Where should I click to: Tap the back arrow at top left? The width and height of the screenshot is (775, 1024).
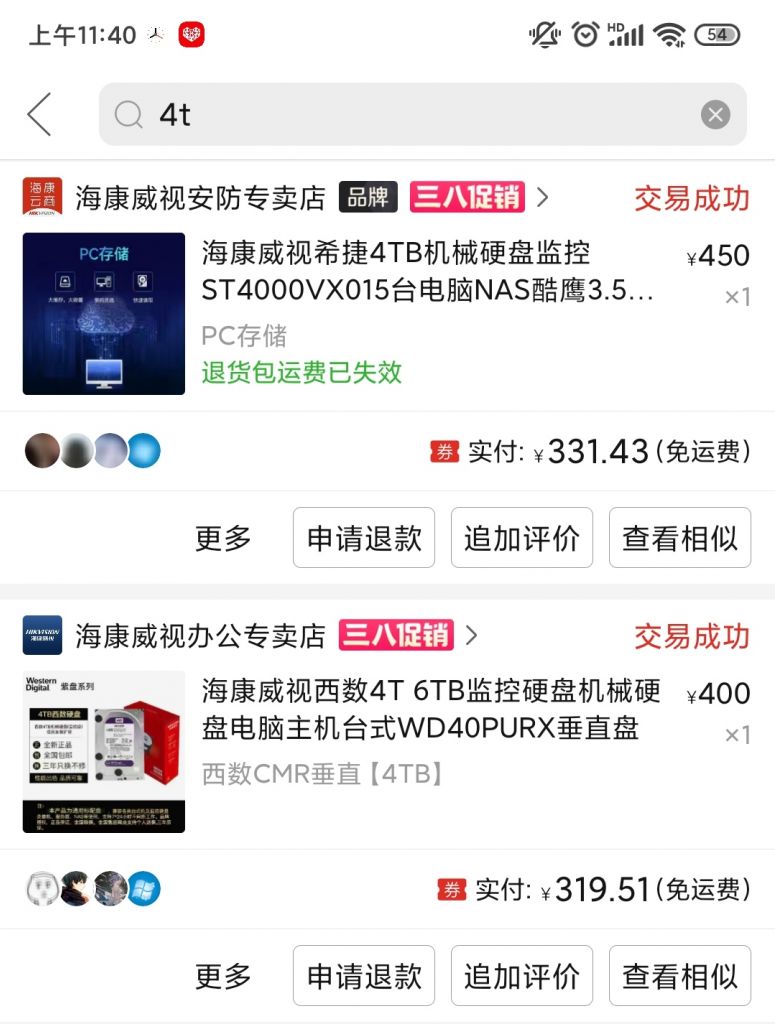coord(38,114)
